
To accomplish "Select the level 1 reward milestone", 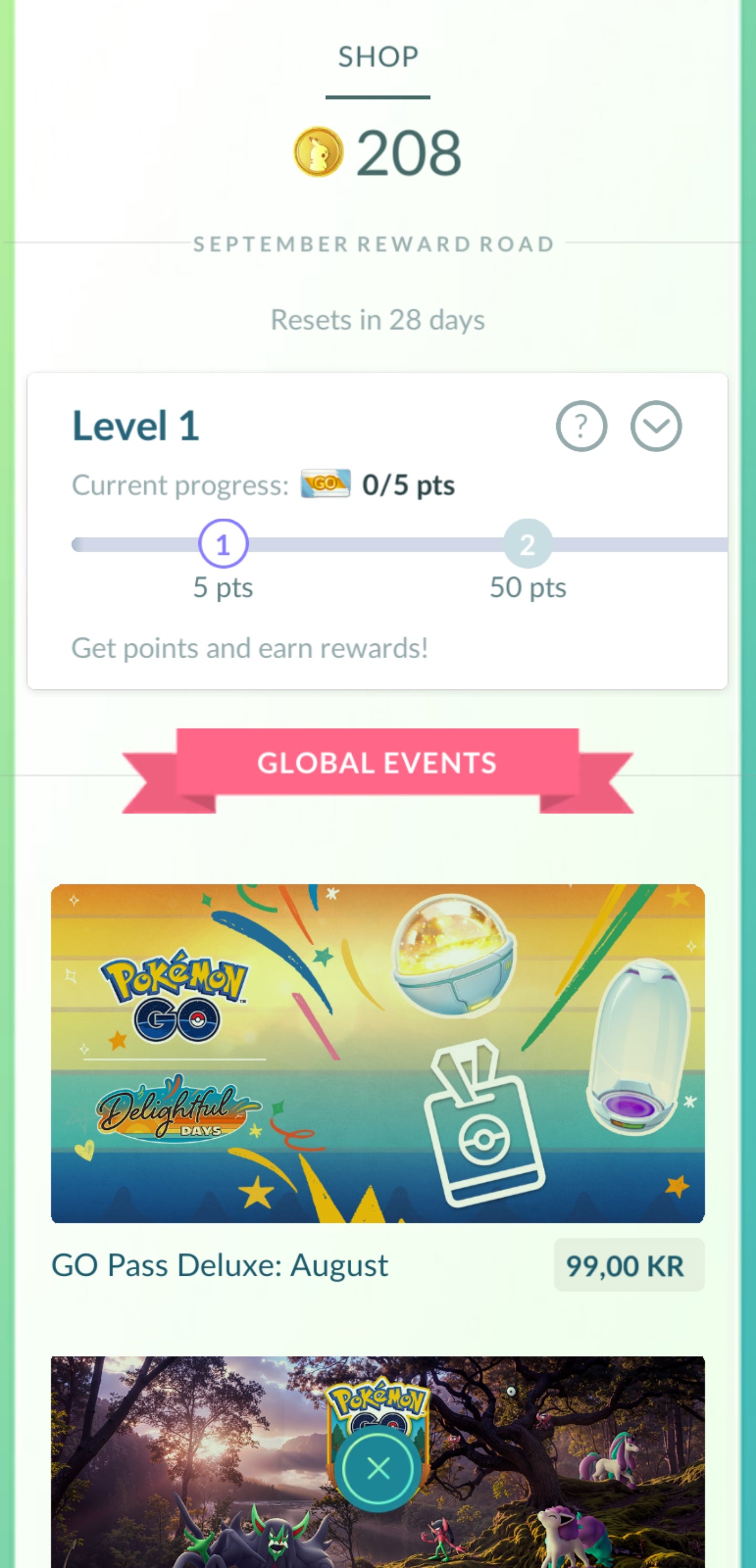I will point(223,544).
